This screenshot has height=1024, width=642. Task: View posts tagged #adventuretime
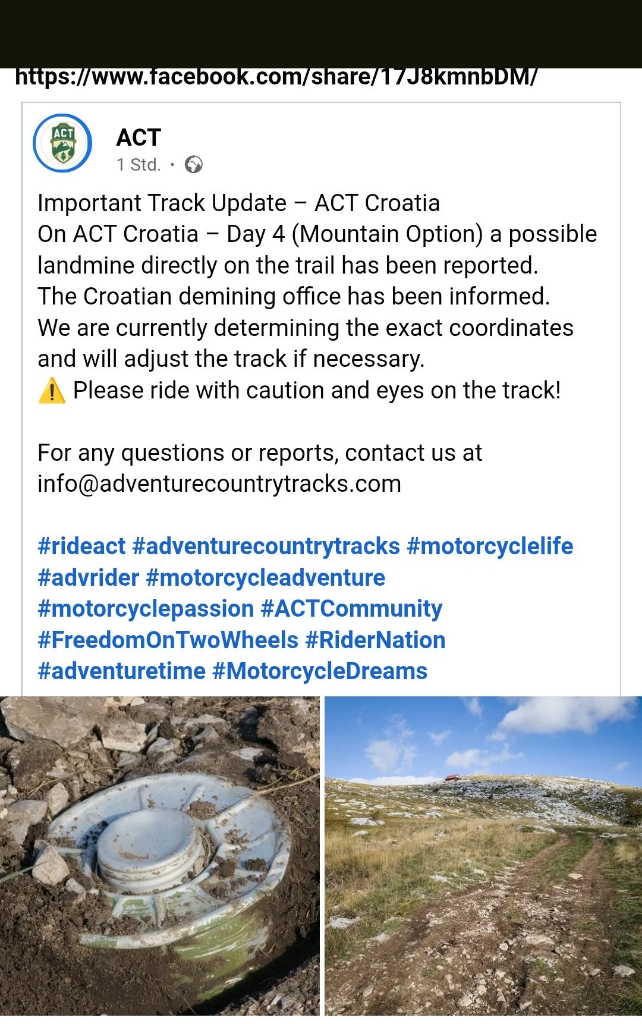click(x=121, y=670)
